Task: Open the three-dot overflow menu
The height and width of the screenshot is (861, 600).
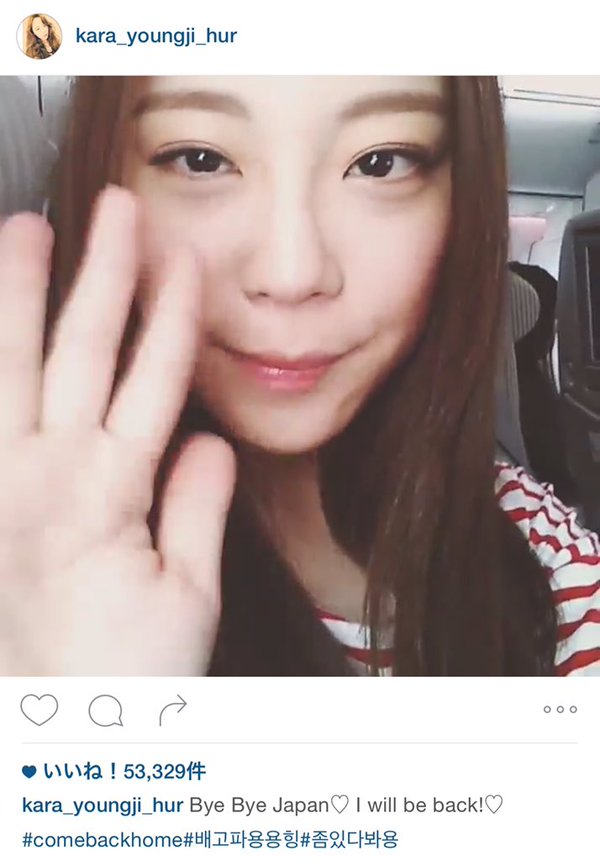Action: click(x=560, y=710)
